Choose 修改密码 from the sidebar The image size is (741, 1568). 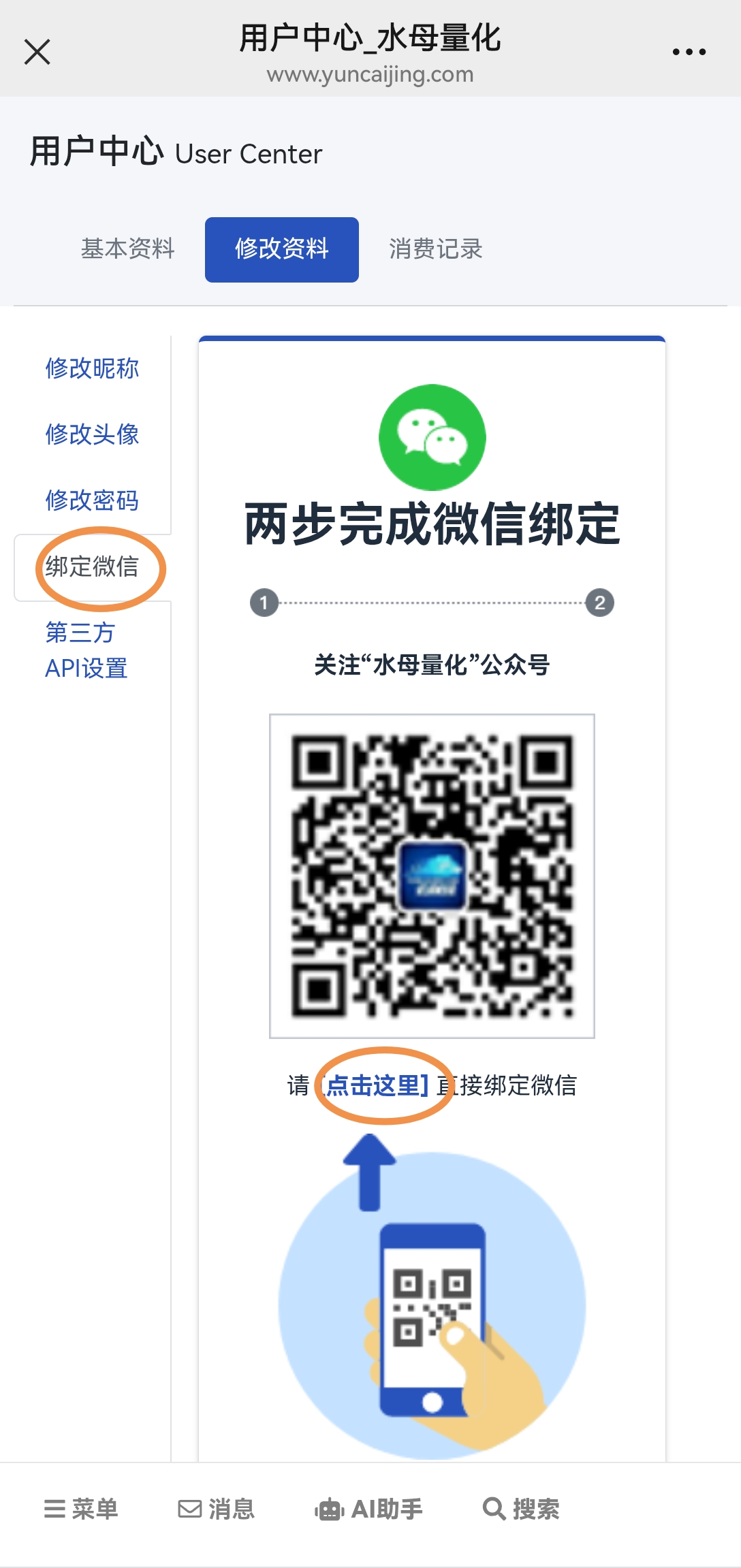(x=92, y=500)
